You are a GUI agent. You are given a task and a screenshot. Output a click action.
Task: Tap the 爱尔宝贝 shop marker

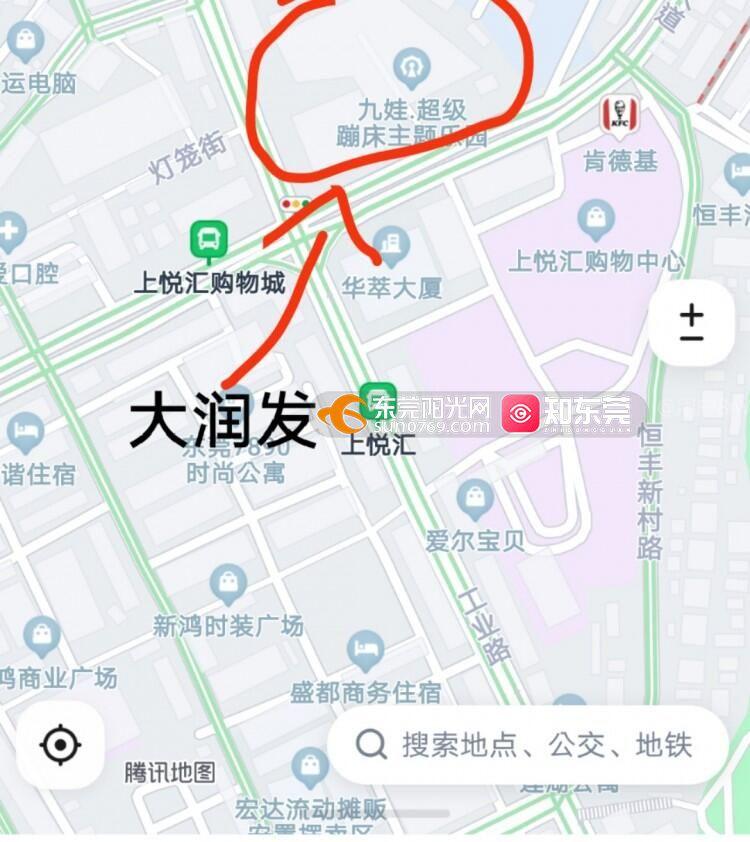point(474,498)
